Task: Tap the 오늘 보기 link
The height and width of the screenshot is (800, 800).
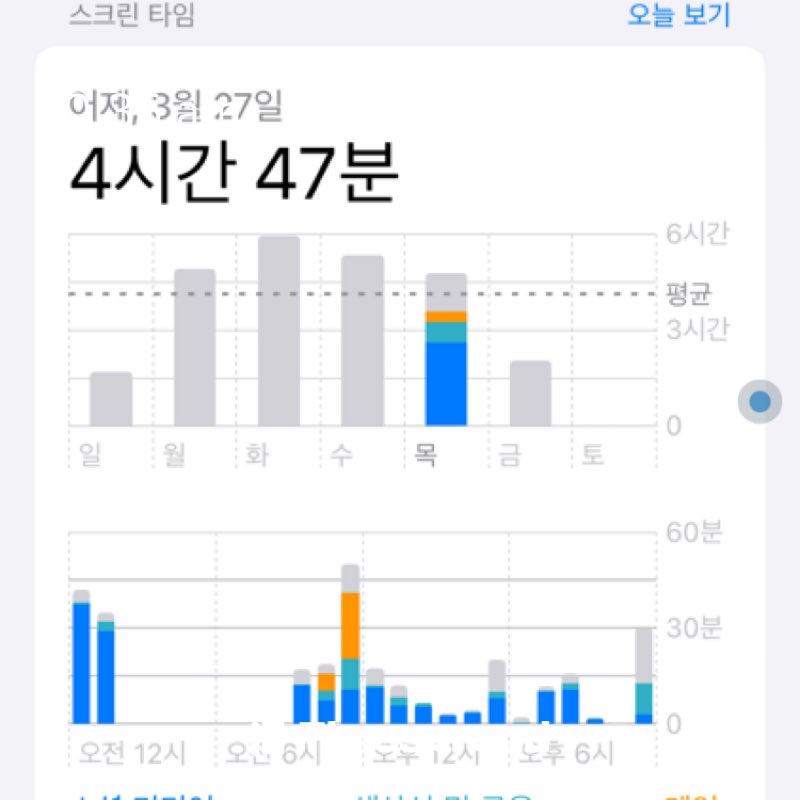Action: click(x=679, y=15)
